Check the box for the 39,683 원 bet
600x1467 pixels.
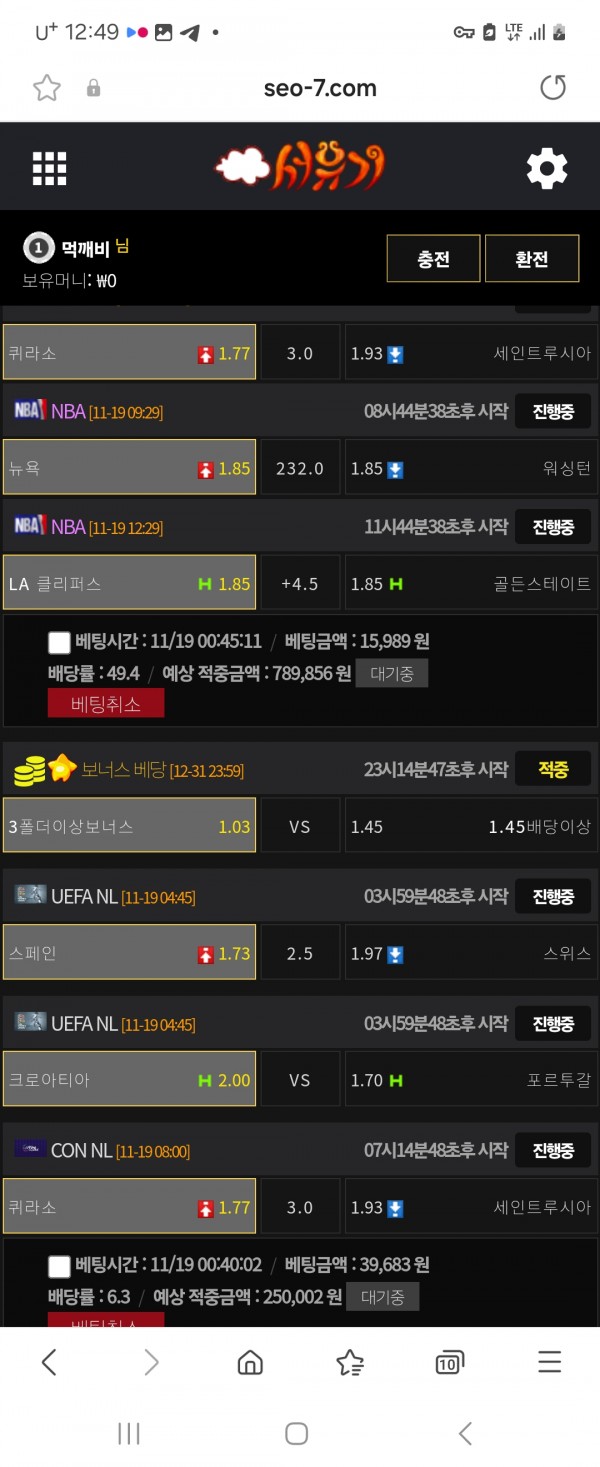point(59,1266)
